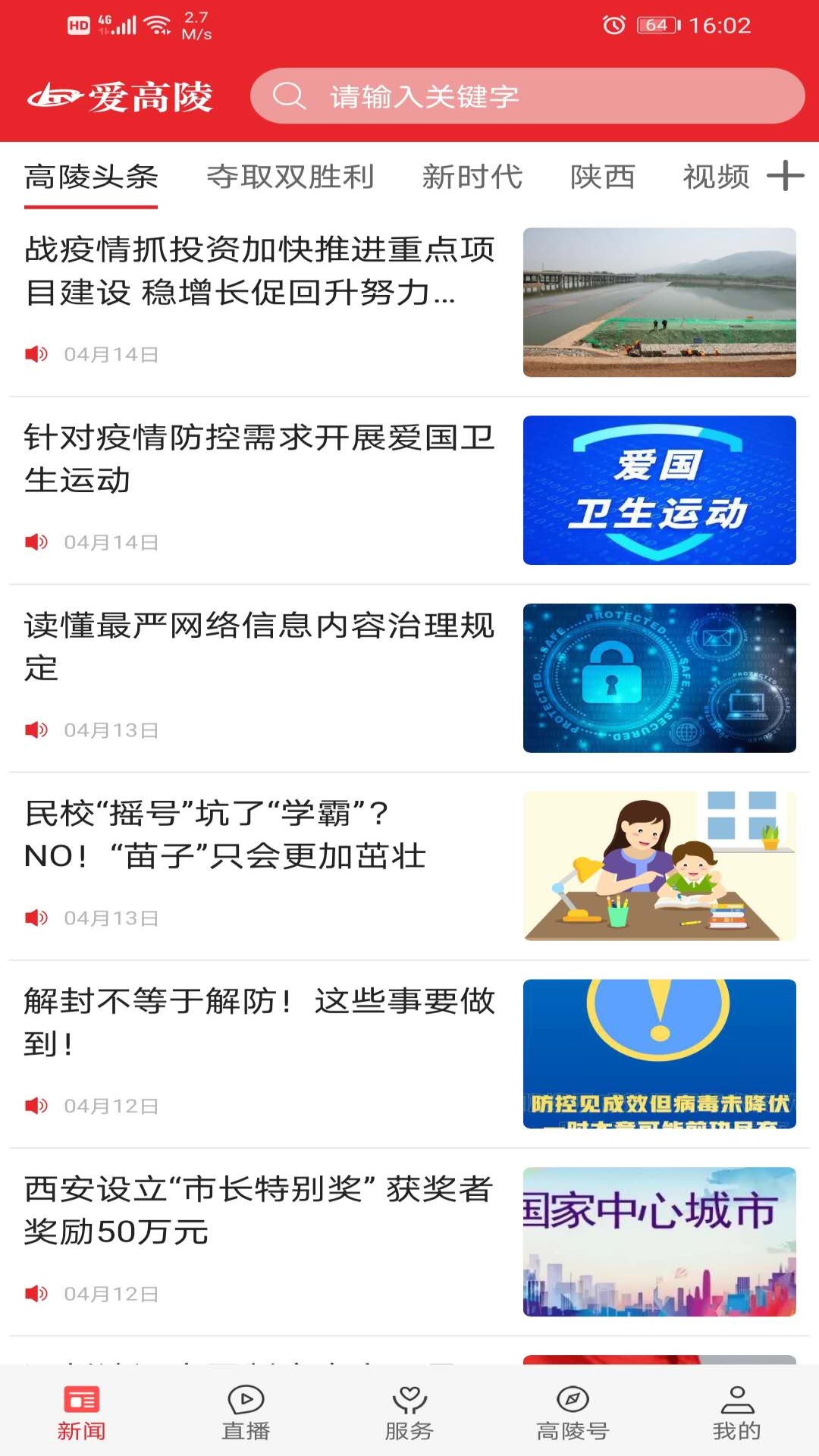
Task: Play audio for the 爱国卫生运动 article
Action: coord(36,542)
